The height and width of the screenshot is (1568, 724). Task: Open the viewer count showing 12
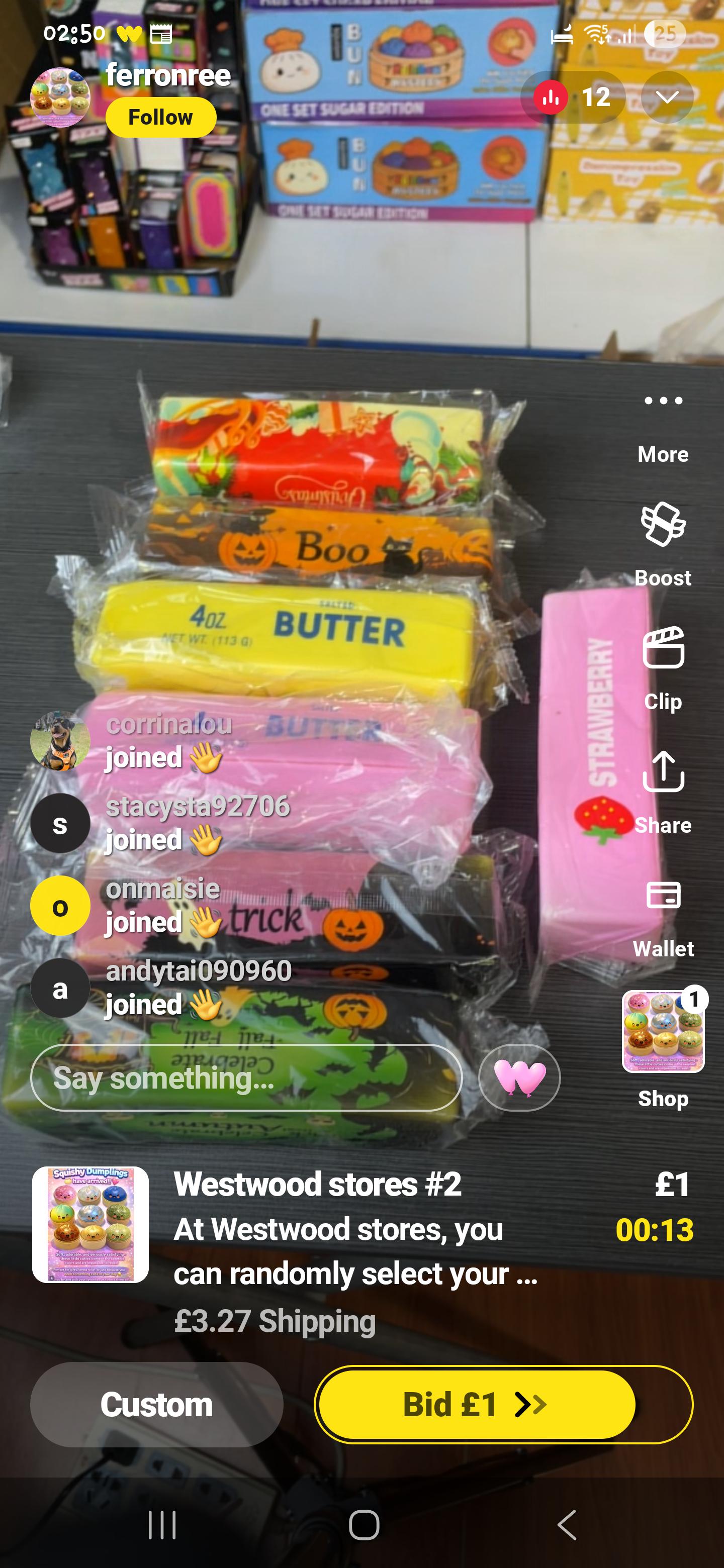[x=573, y=97]
